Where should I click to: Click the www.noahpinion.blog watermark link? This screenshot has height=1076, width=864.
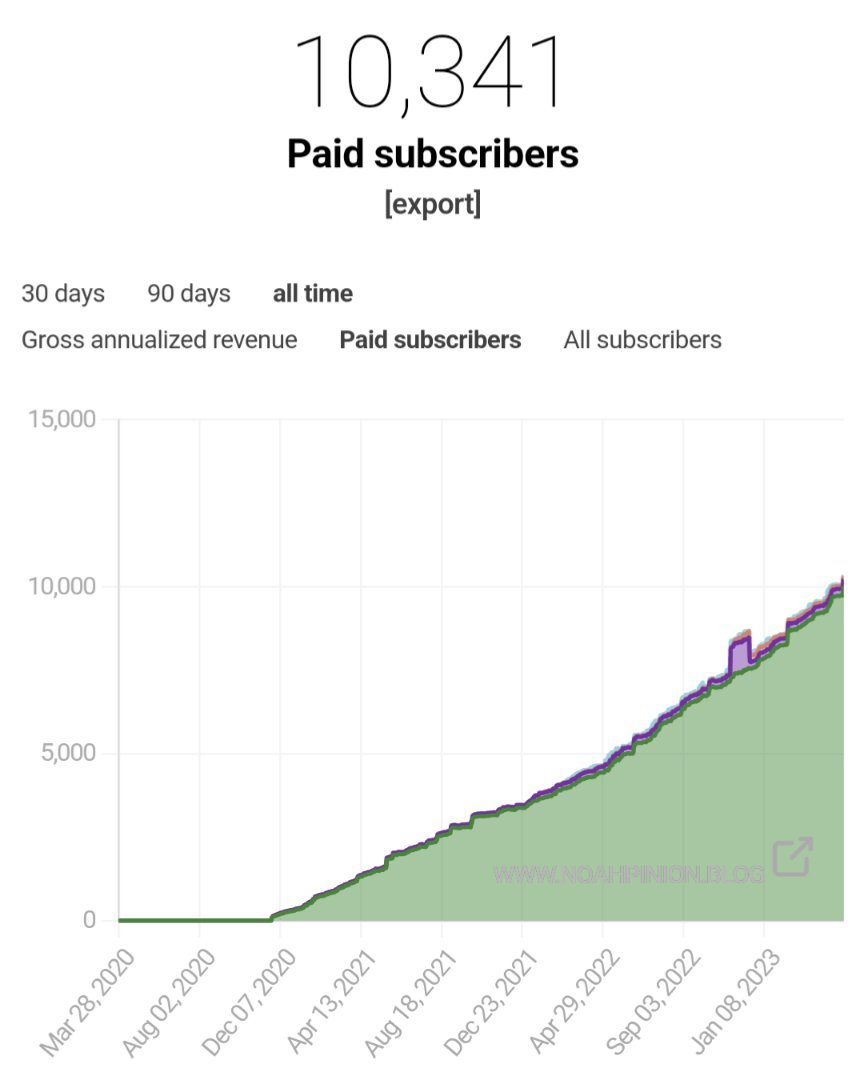(628, 872)
